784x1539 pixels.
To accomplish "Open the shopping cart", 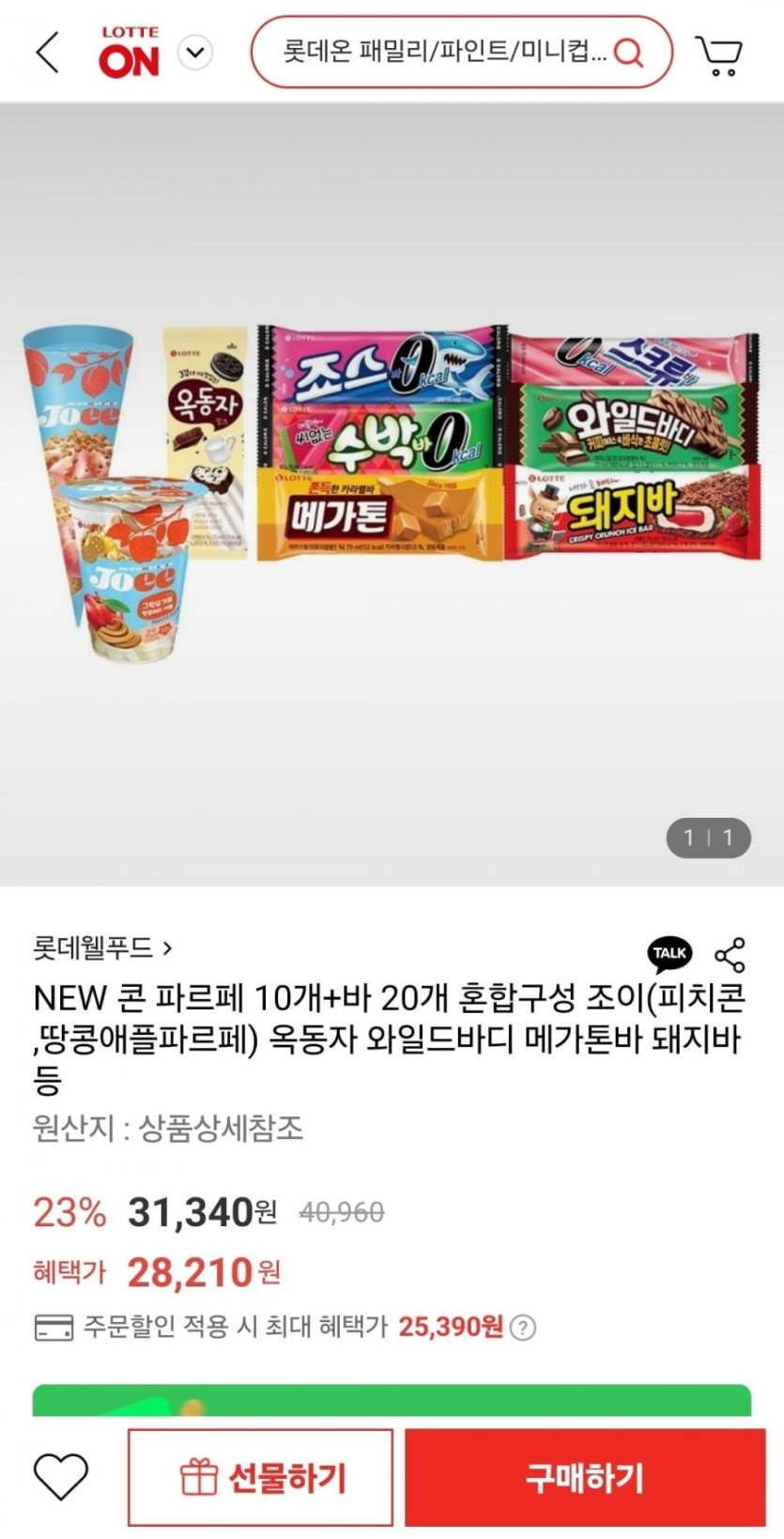I will pyautogui.click(x=719, y=54).
